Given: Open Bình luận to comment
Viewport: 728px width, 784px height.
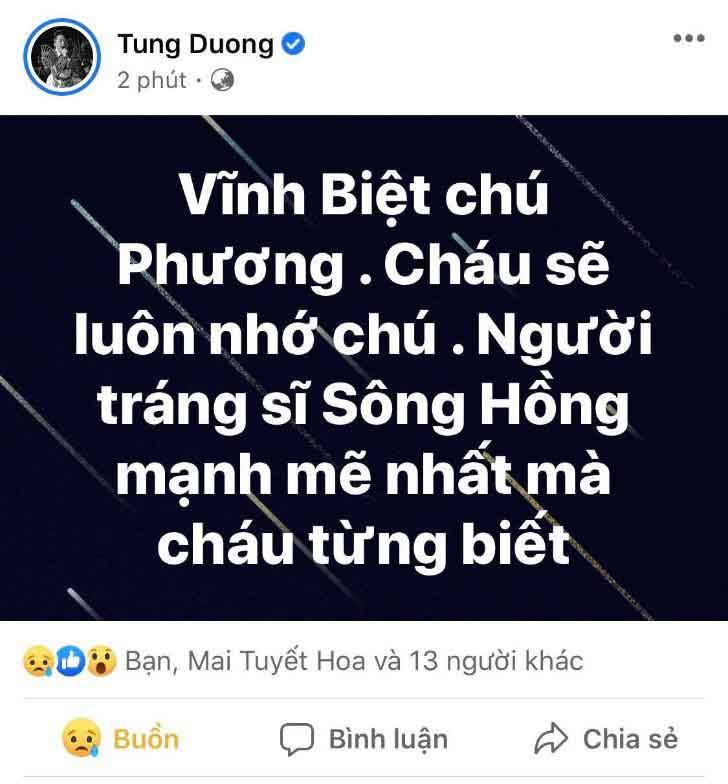Looking at the screenshot, I should coord(363,739).
